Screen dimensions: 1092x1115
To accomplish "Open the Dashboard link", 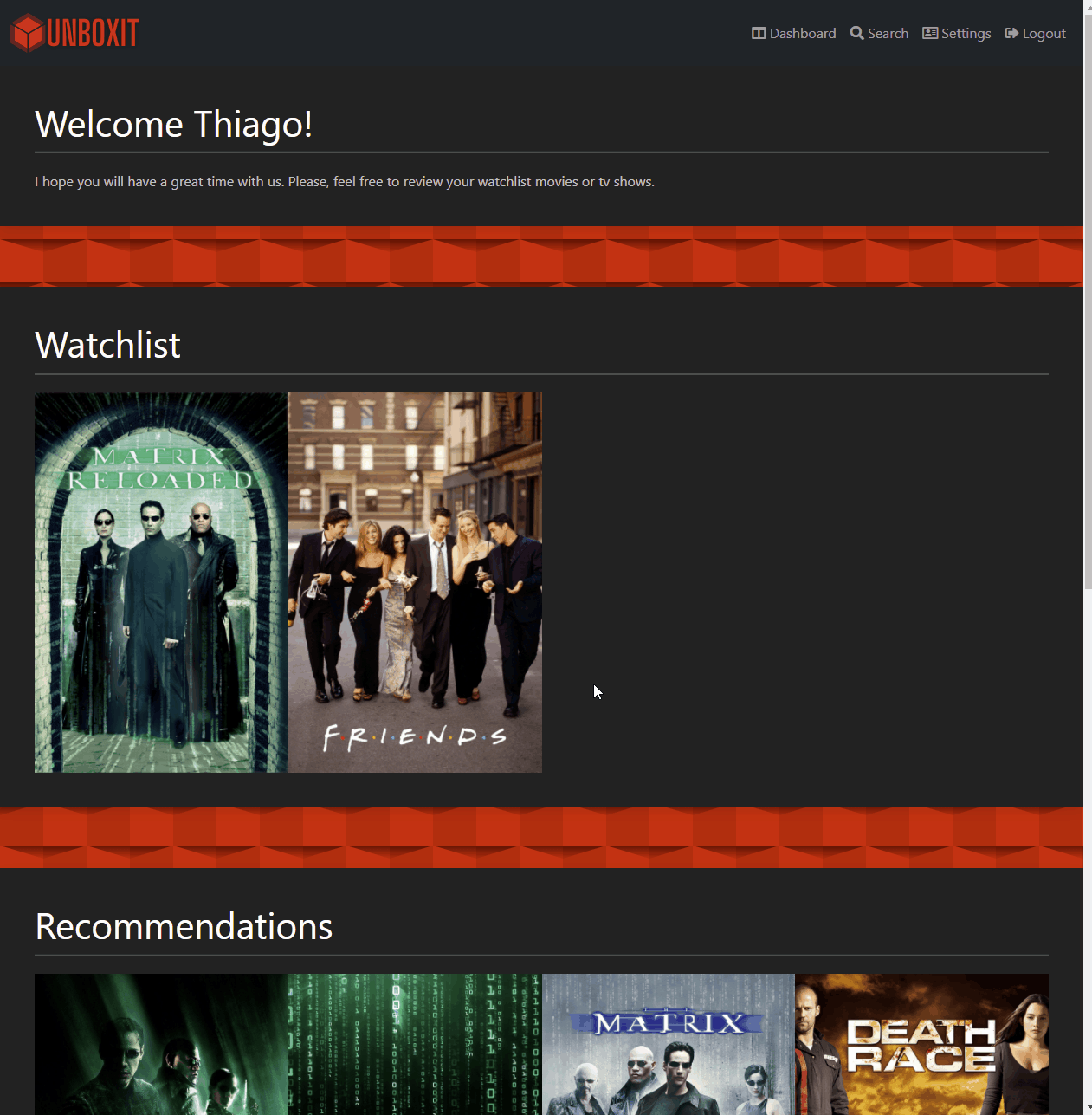I will click(794, 34).
